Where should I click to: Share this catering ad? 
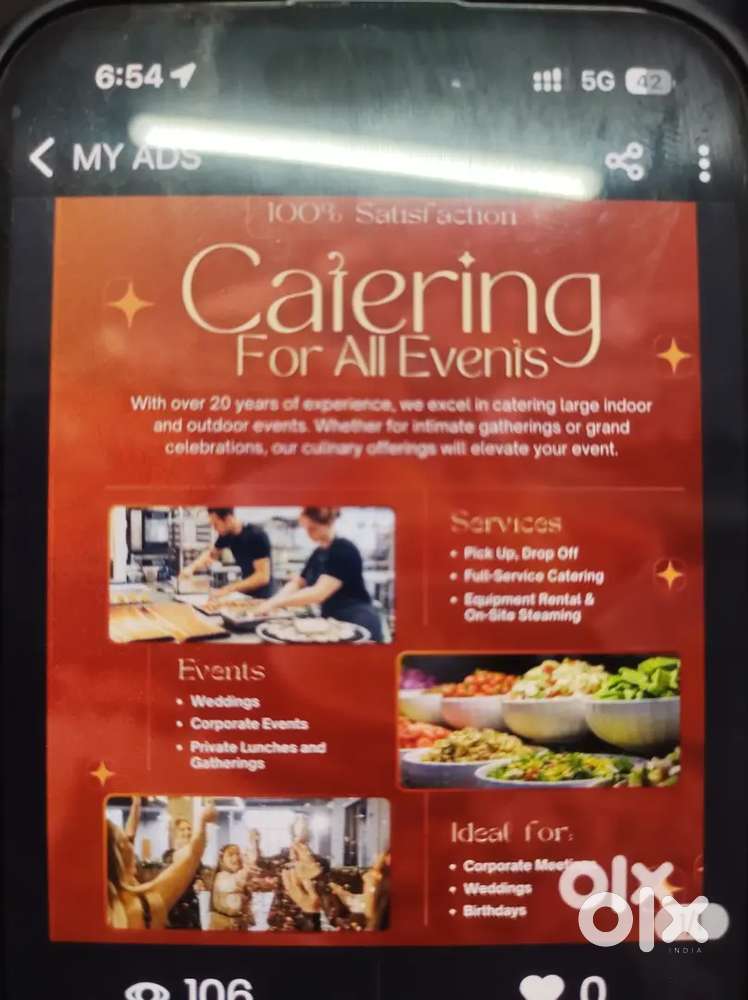click(625, 161)
